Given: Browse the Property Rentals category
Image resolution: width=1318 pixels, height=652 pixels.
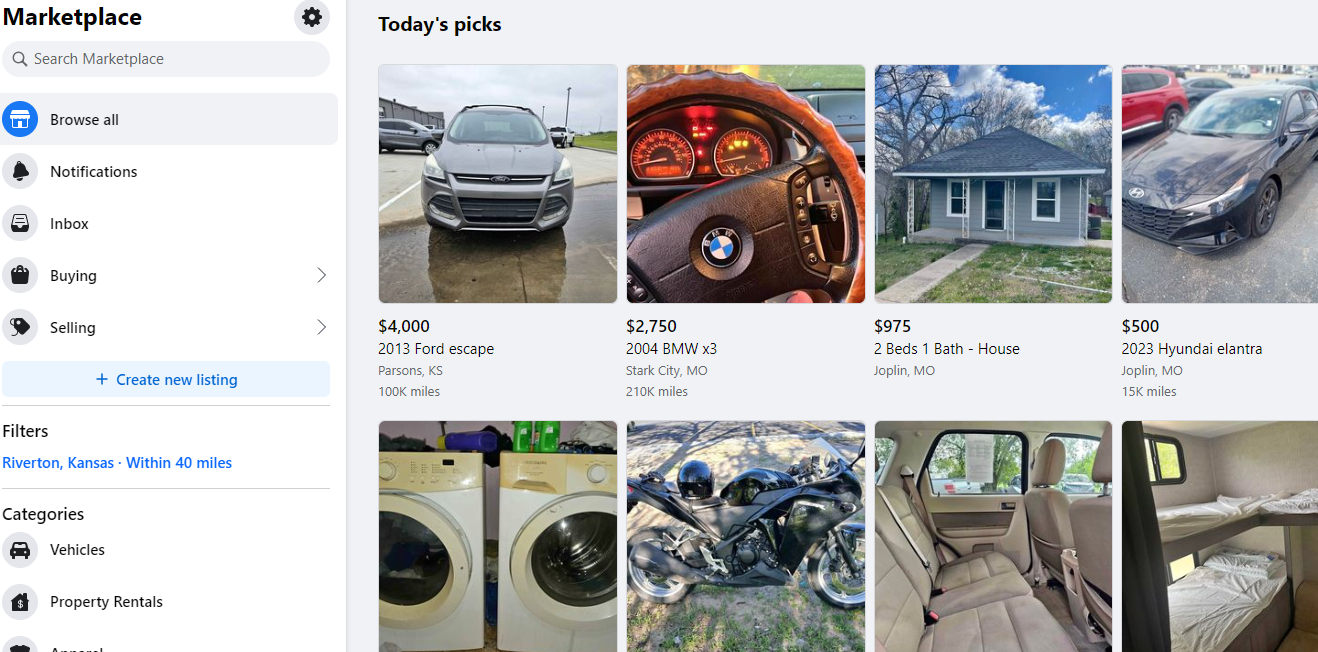Looking at the screenshot, I should coord(106,602).
